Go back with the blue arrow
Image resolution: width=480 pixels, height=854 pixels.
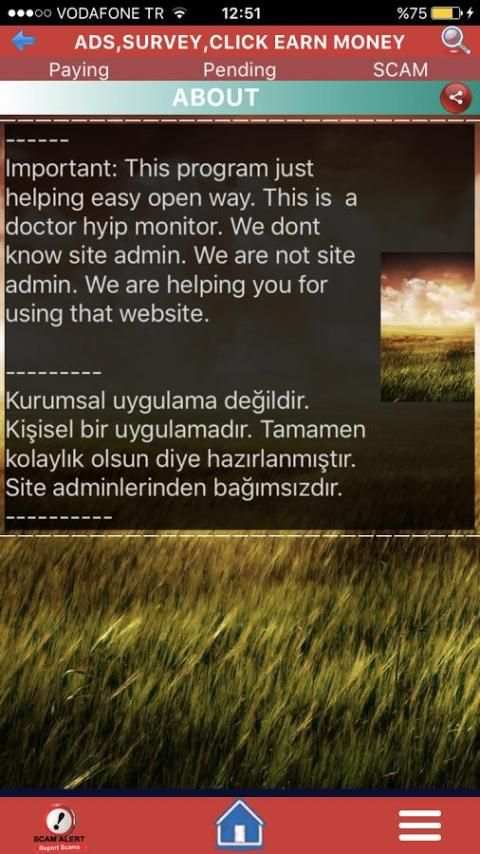click(23, 41)
